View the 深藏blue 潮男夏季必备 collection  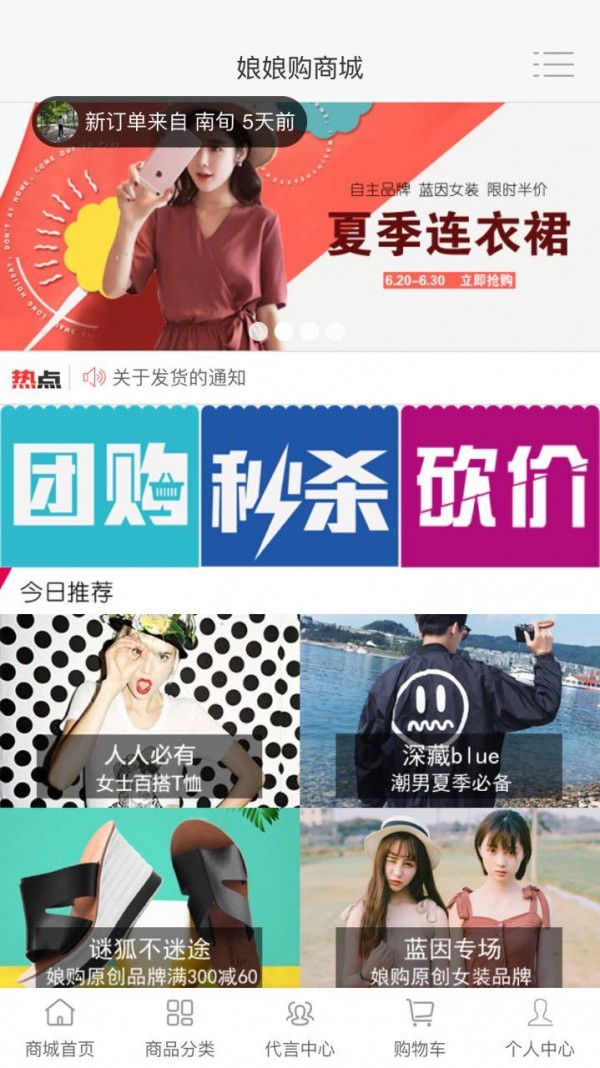[x=450, y=710]
